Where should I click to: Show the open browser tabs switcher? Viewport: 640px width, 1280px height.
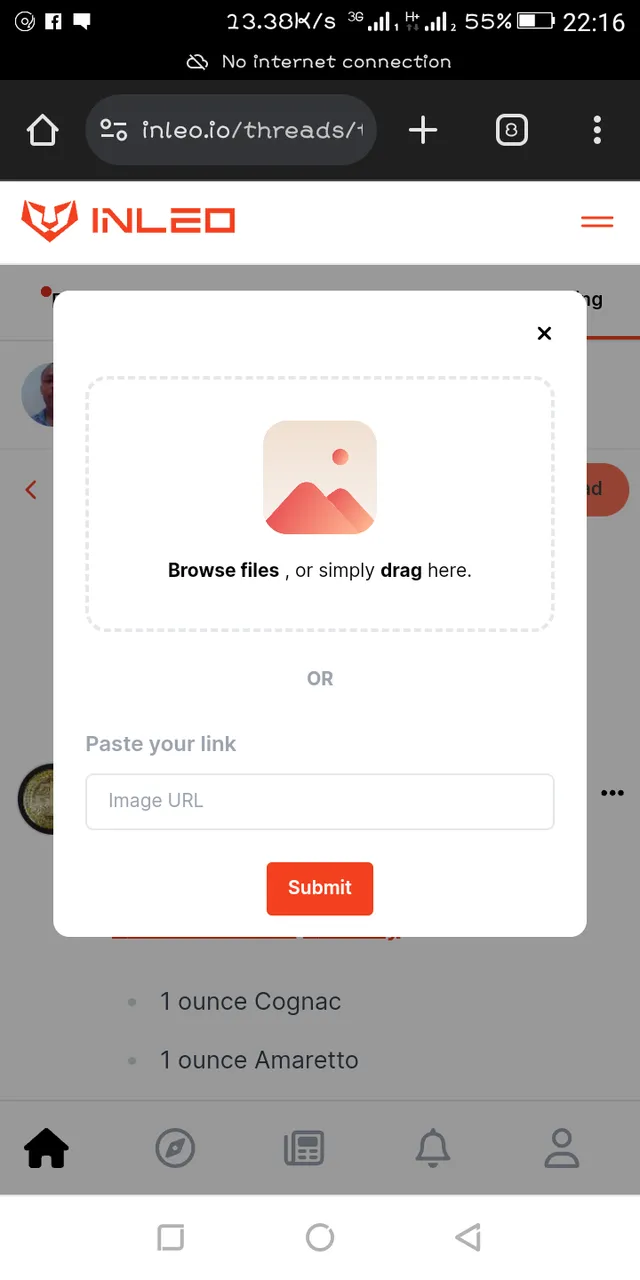[x=511, y=130]
